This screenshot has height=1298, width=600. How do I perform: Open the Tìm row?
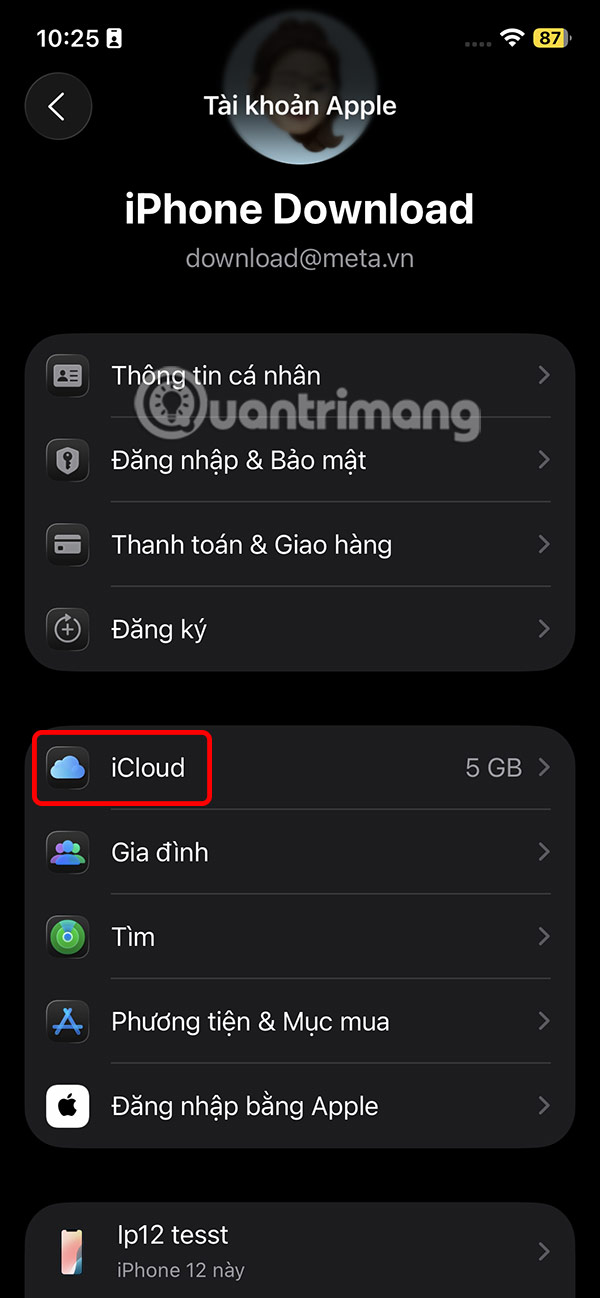pos(300,937)
